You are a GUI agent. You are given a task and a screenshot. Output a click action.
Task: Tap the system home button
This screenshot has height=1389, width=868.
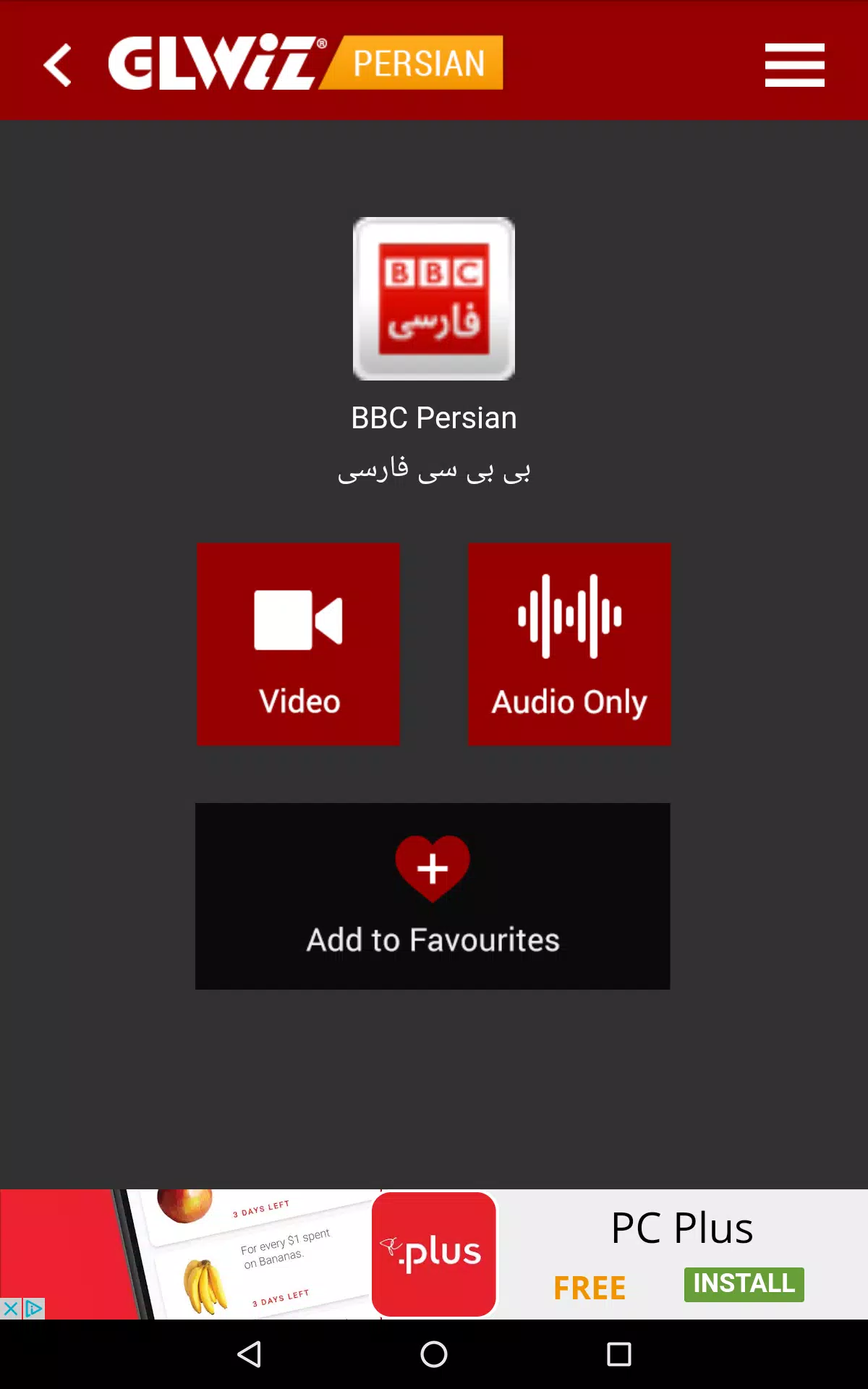434,1354
